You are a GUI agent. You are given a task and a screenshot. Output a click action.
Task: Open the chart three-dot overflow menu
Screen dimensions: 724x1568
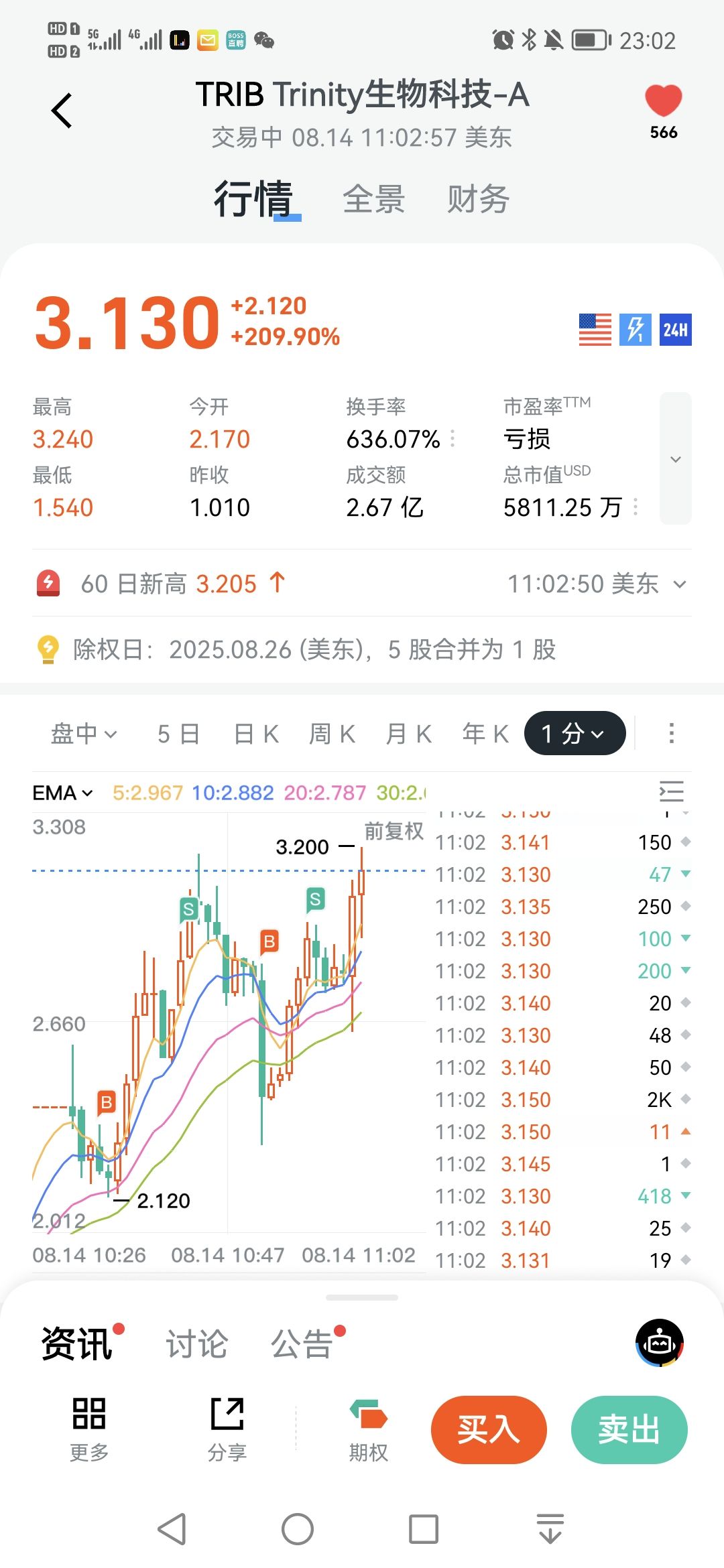click(x=671, y=733)
